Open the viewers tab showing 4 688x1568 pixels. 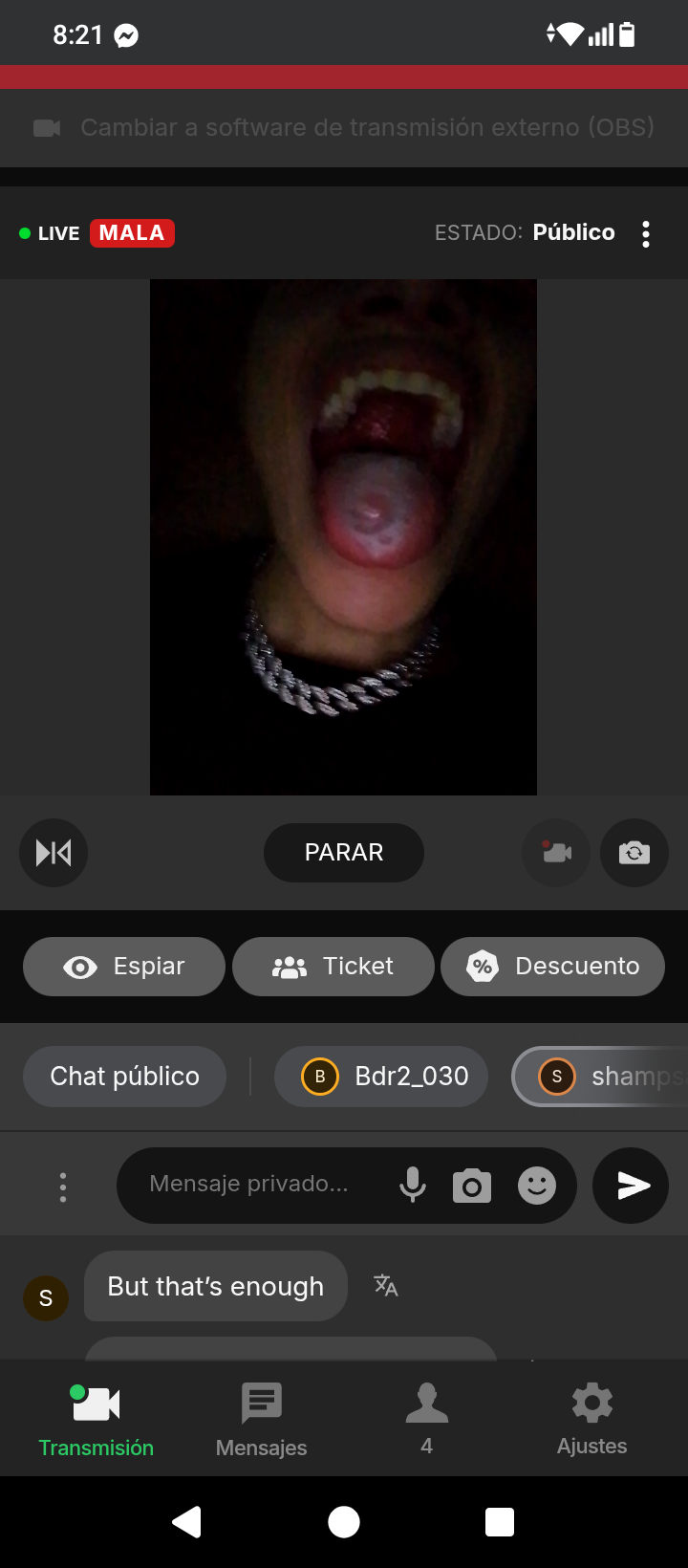427,1420
